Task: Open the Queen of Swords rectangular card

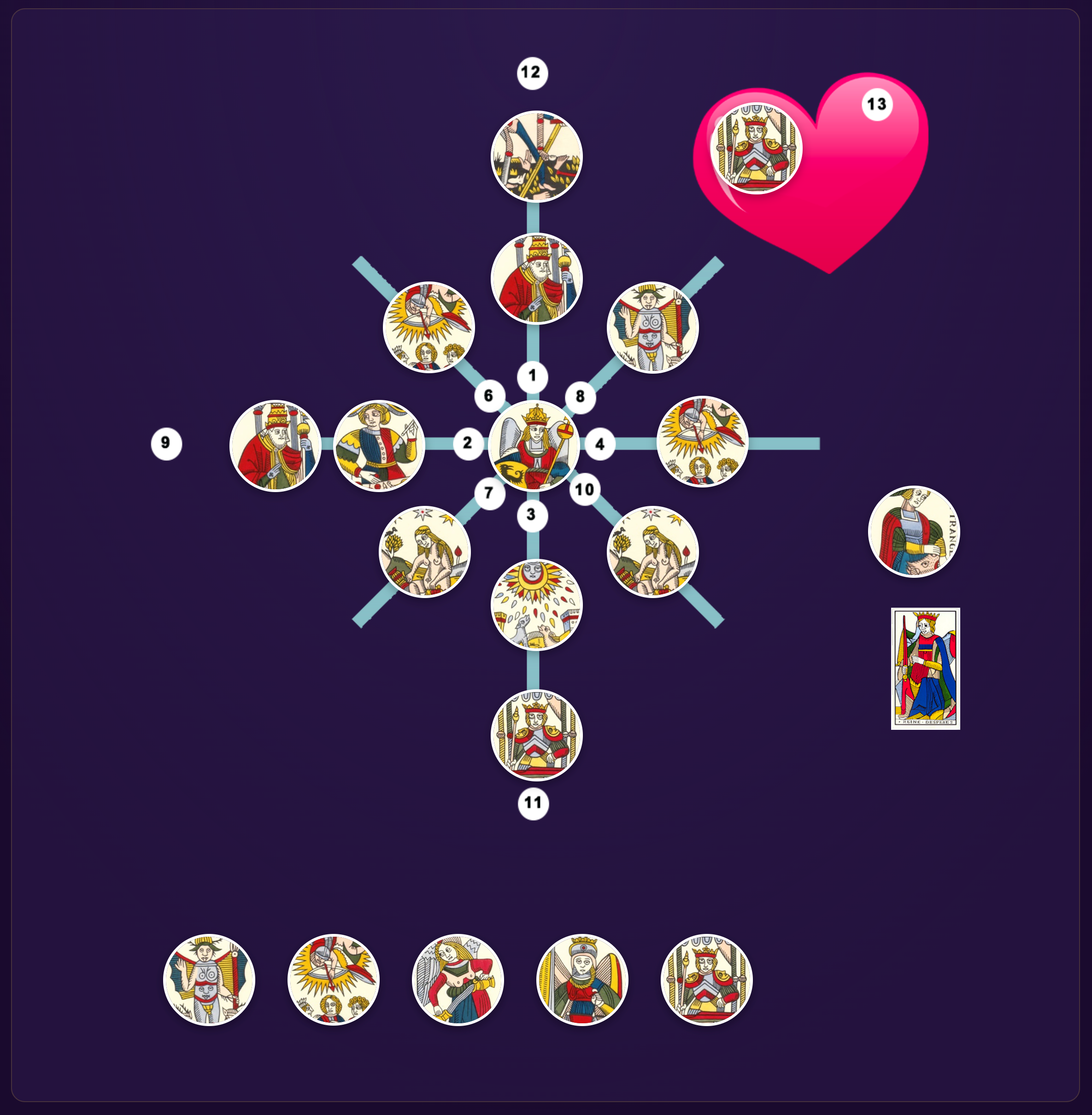Action: point(925,668)
